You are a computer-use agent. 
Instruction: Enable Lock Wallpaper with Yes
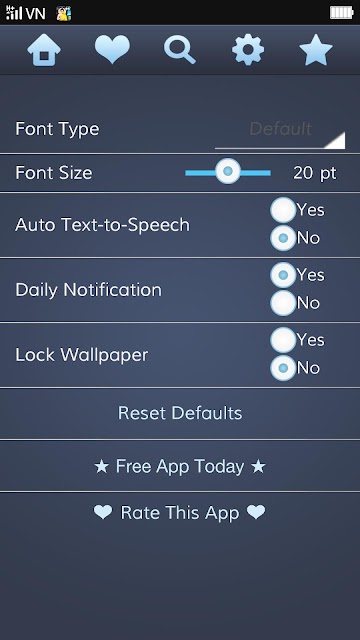click(298, 340)
